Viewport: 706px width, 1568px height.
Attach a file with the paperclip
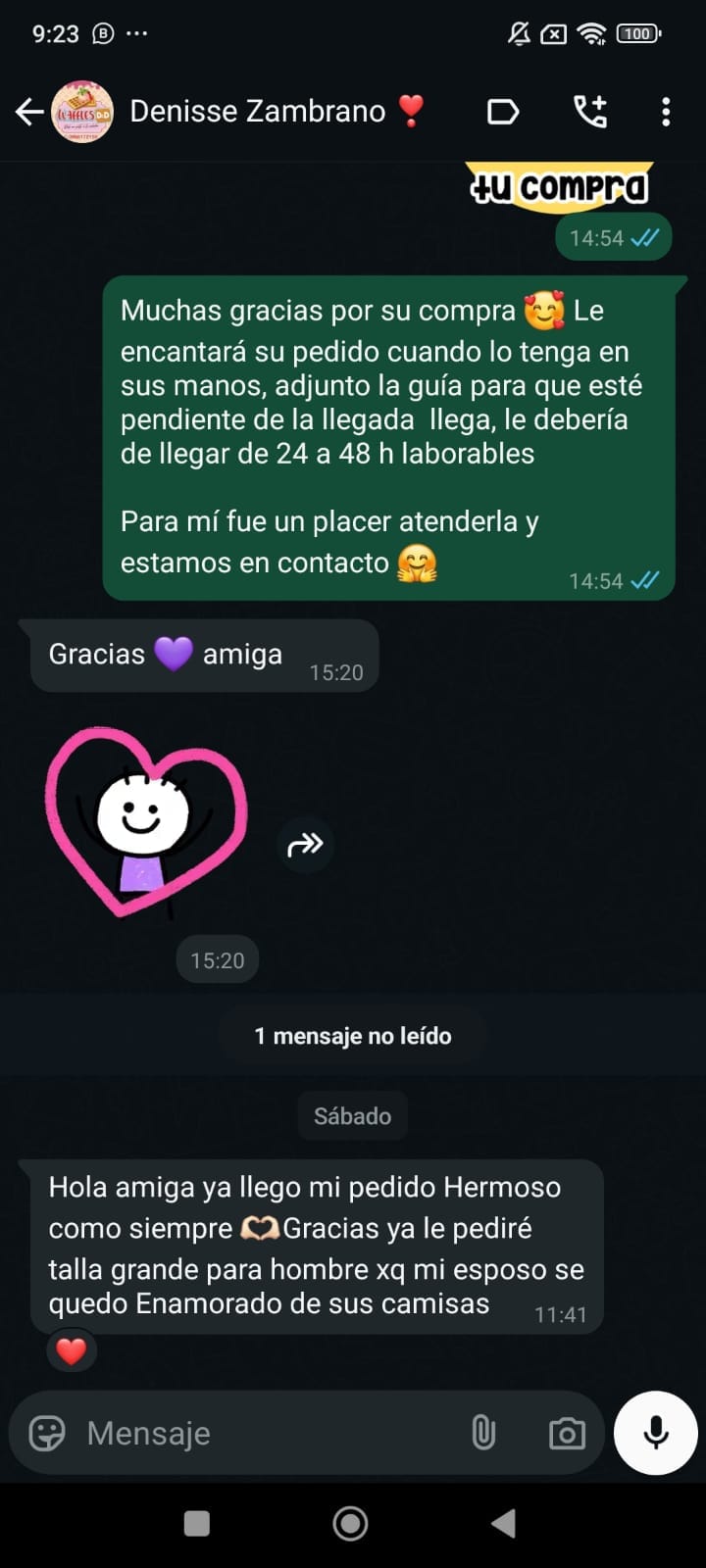(483, 1433)
